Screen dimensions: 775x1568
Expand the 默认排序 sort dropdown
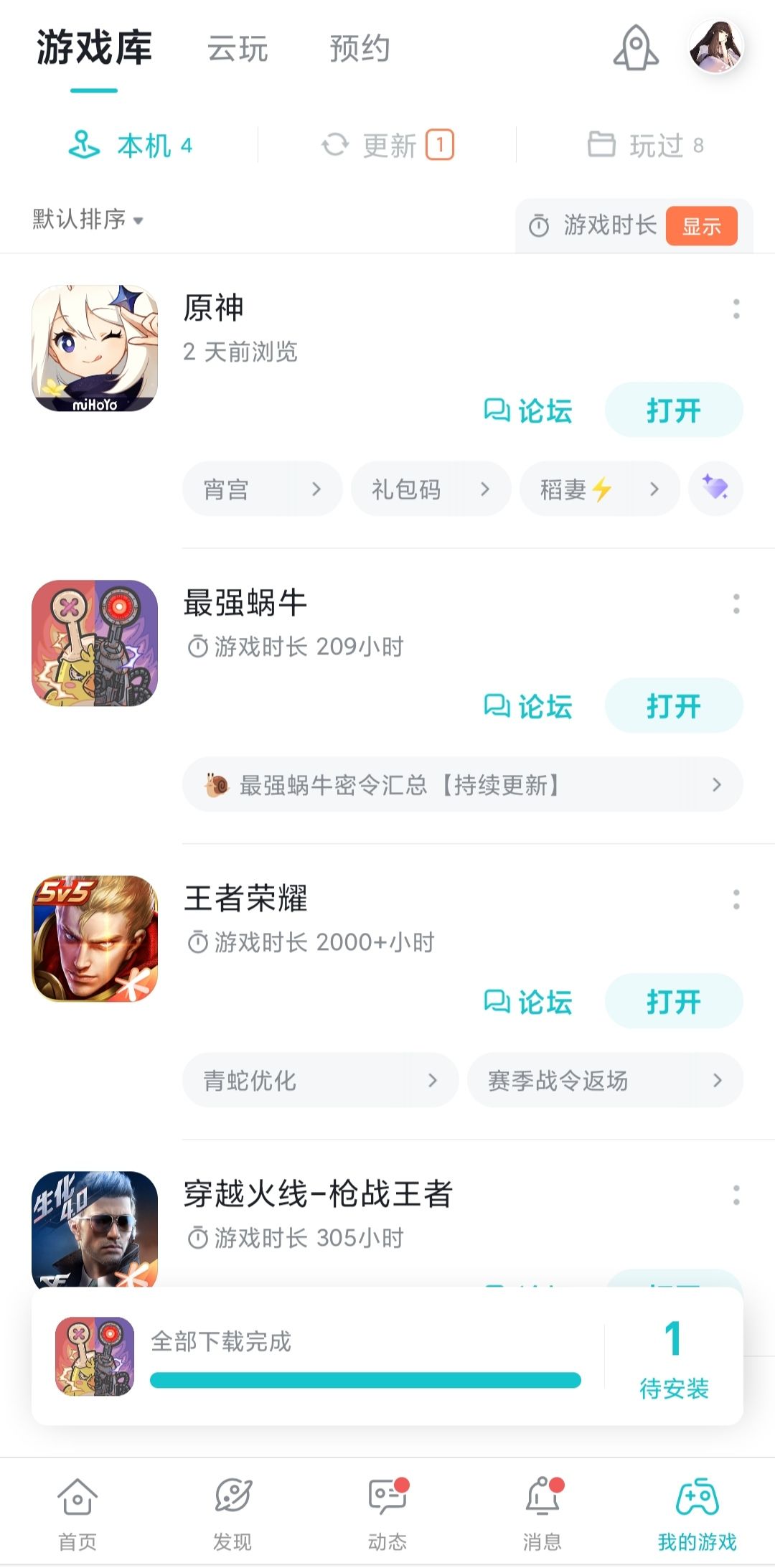click(88, 220)
